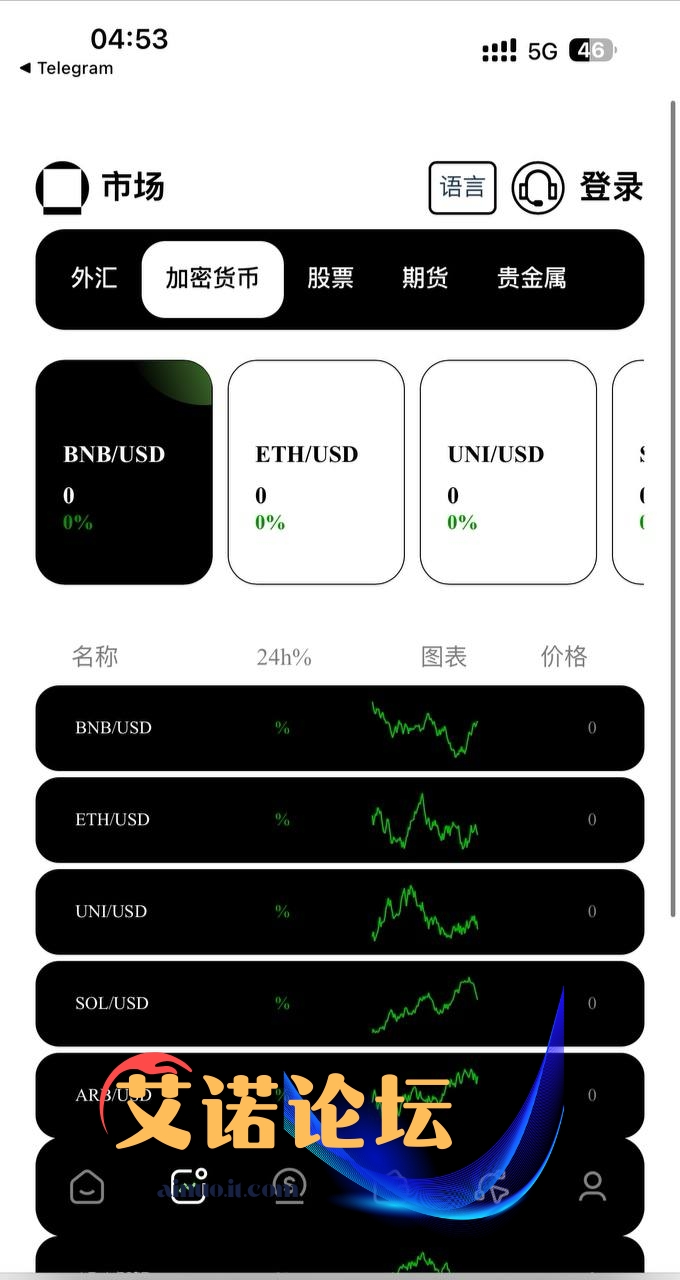The image size is (680, 1280).
Task: Switch to the 外汇 tab
Action: point(94,278)
